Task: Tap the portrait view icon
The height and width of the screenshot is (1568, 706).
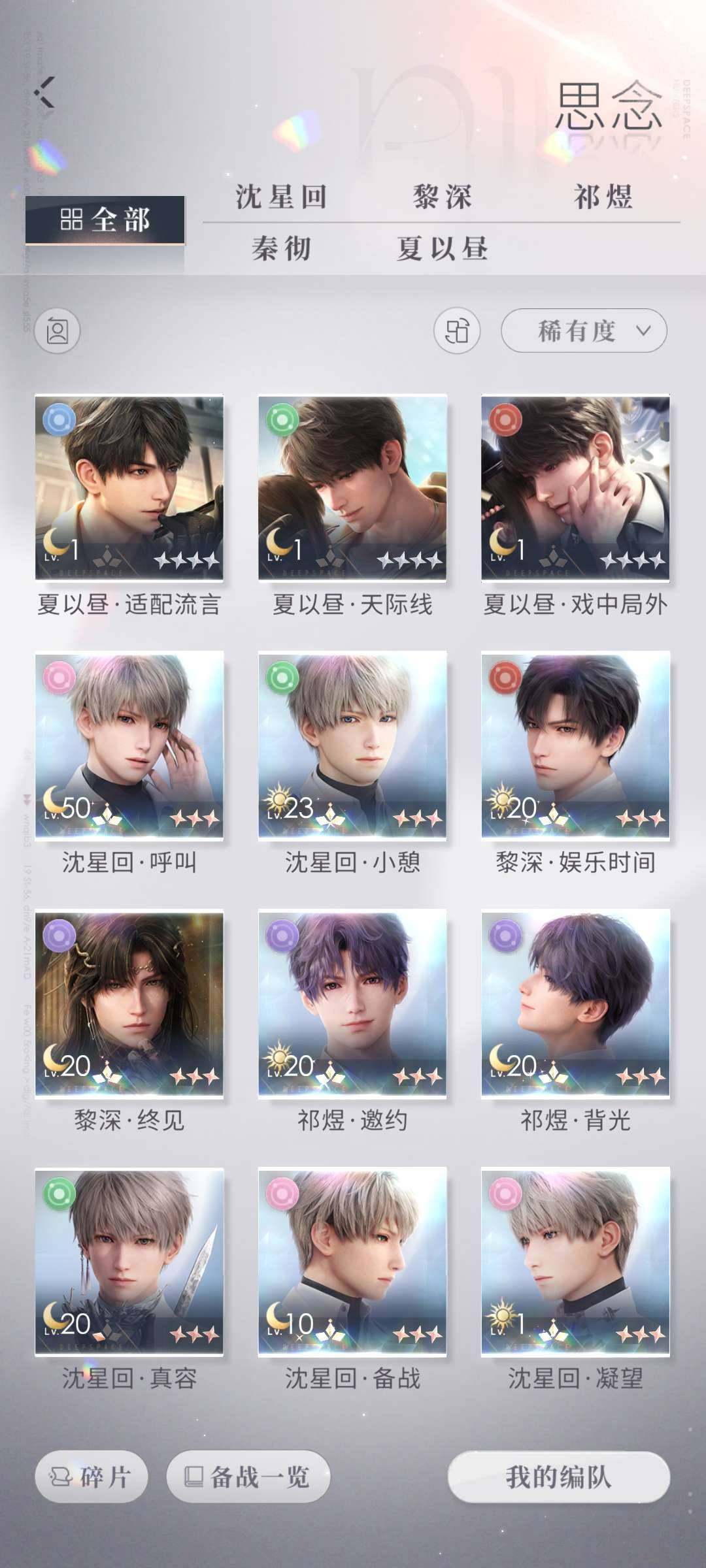Action: (58, 331)
